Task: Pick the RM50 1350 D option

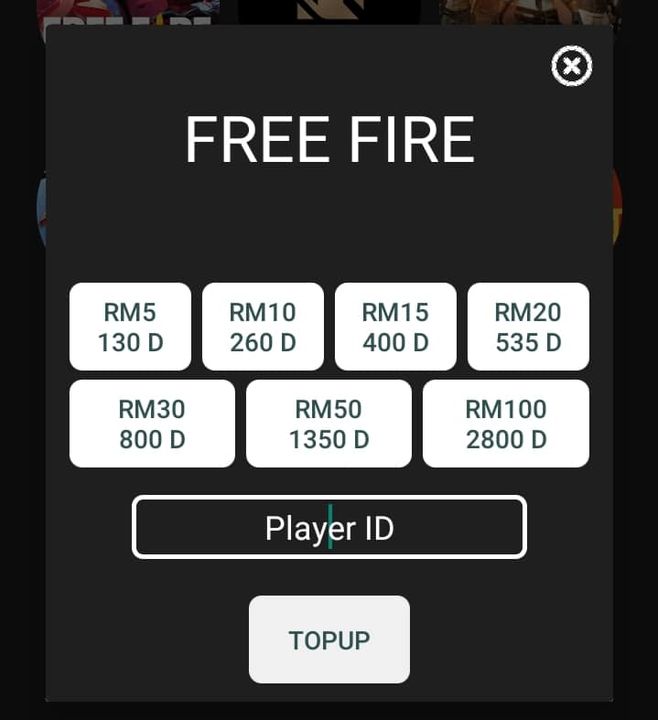Action: [329, 423]
